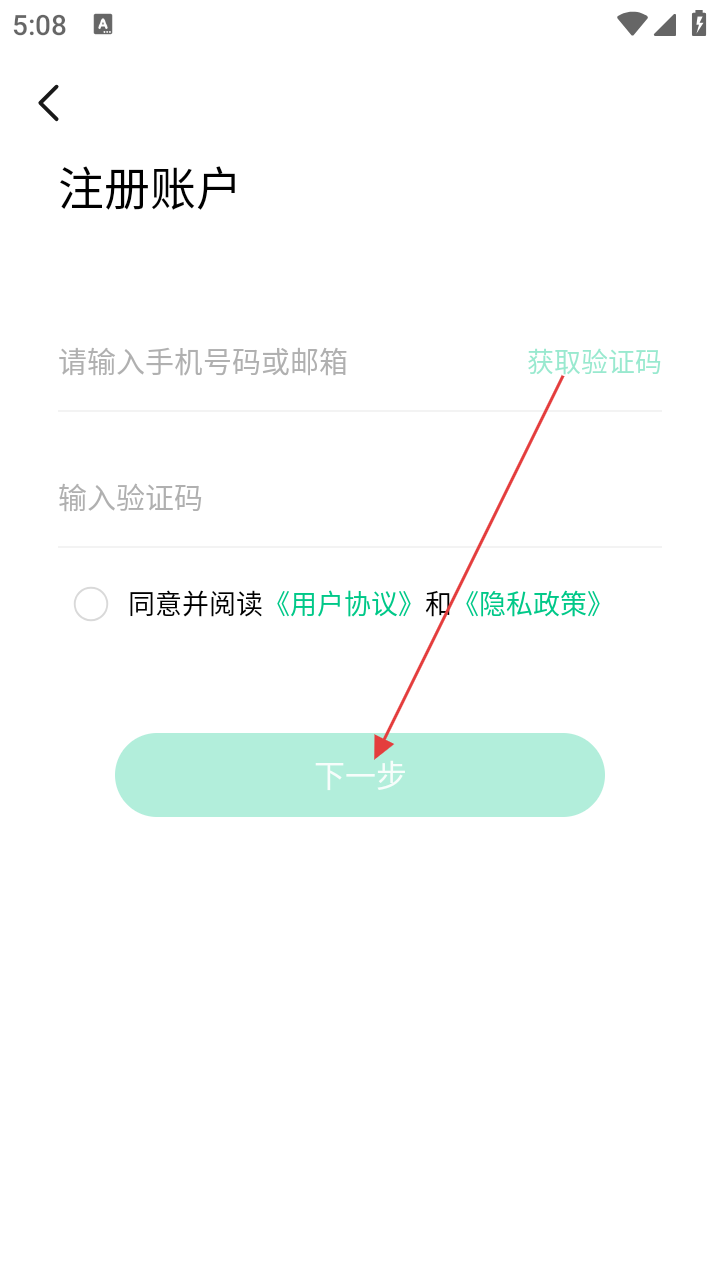Check the agreement circle checkbox
The height and width of the screenshot is (1280, 720).
[x=91, y=604]
